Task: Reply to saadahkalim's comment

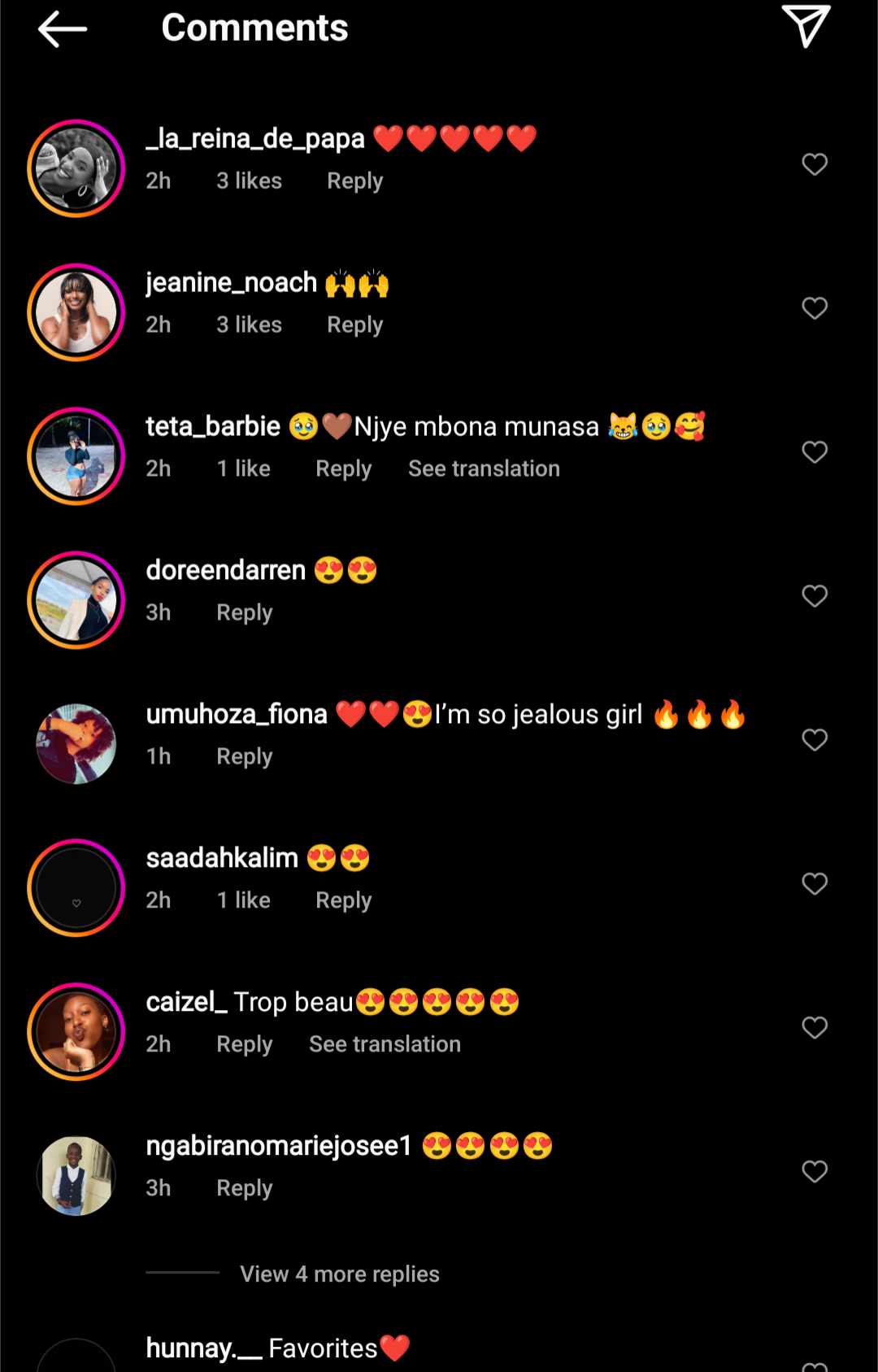Action: (343, 900)
